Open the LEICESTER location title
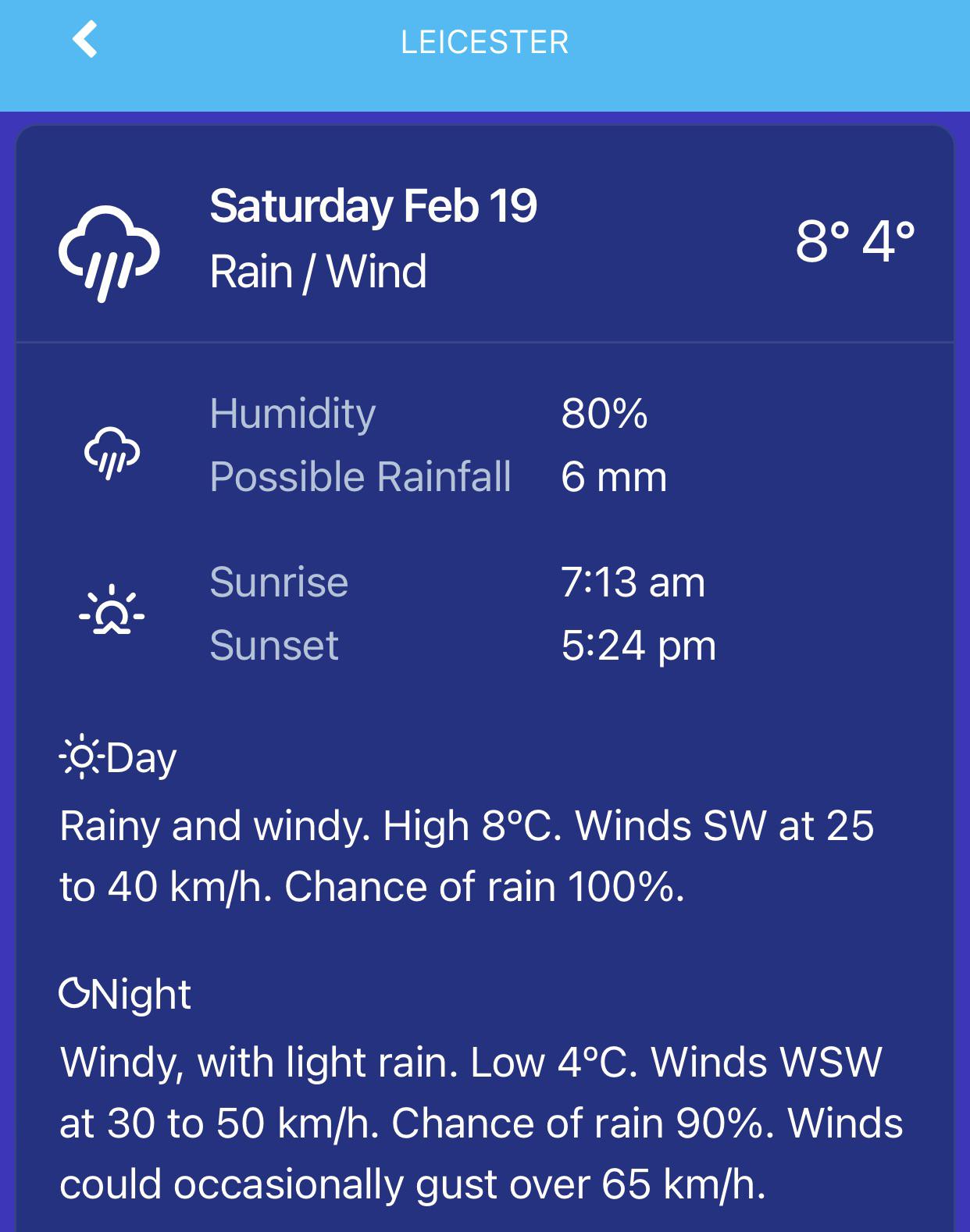The height and width of the screenshot is (1232, 970). tap(483, 43)
